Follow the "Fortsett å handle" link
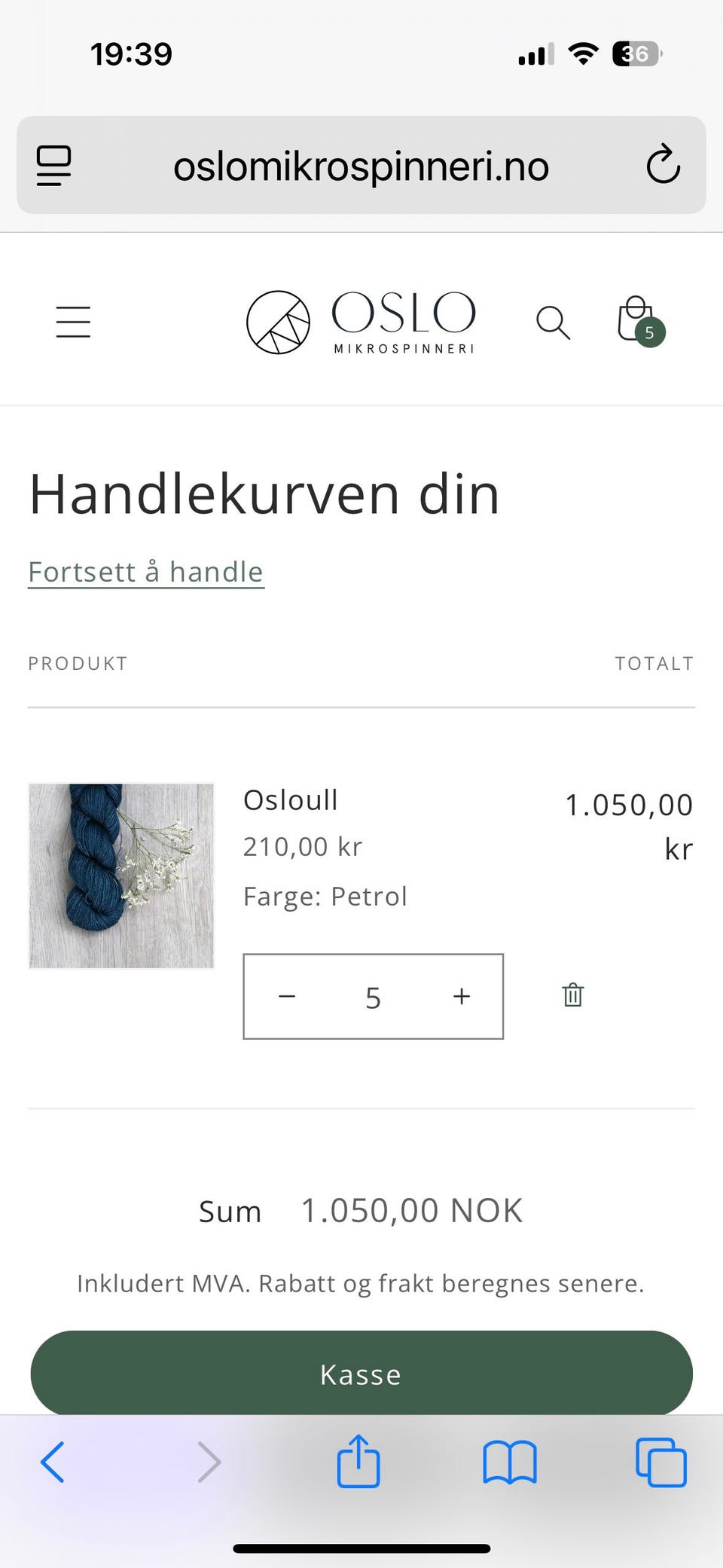The image size is (723, 1568). pos(146,572)
